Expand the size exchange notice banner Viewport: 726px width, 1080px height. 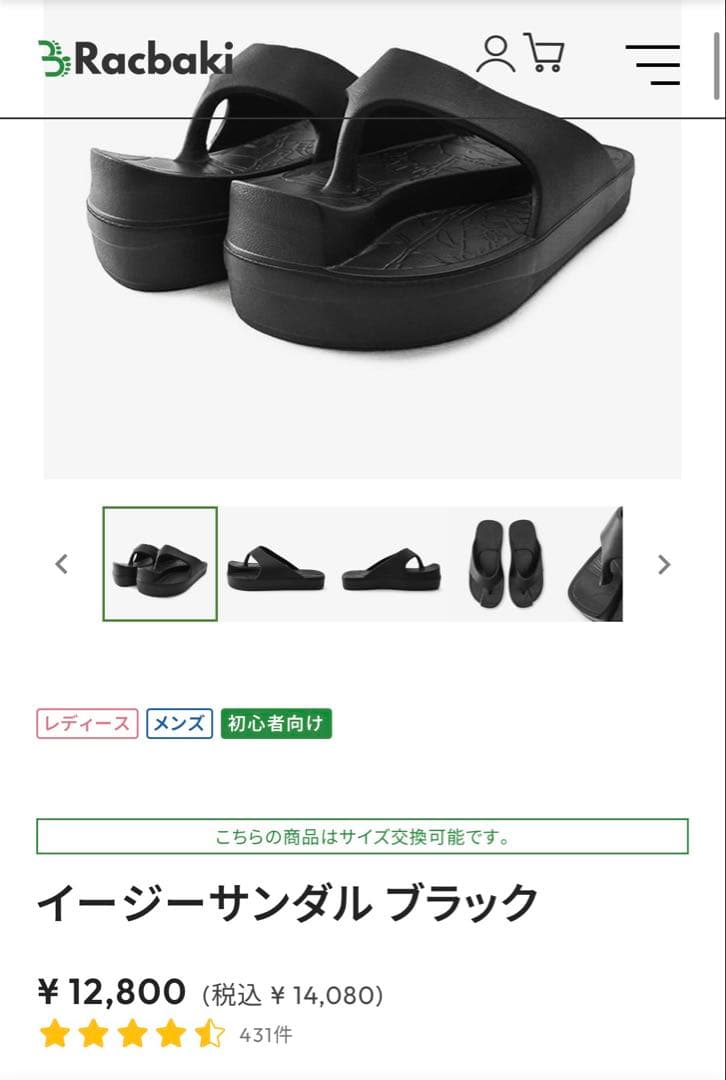pyautogui.click(x=363, y=838)
